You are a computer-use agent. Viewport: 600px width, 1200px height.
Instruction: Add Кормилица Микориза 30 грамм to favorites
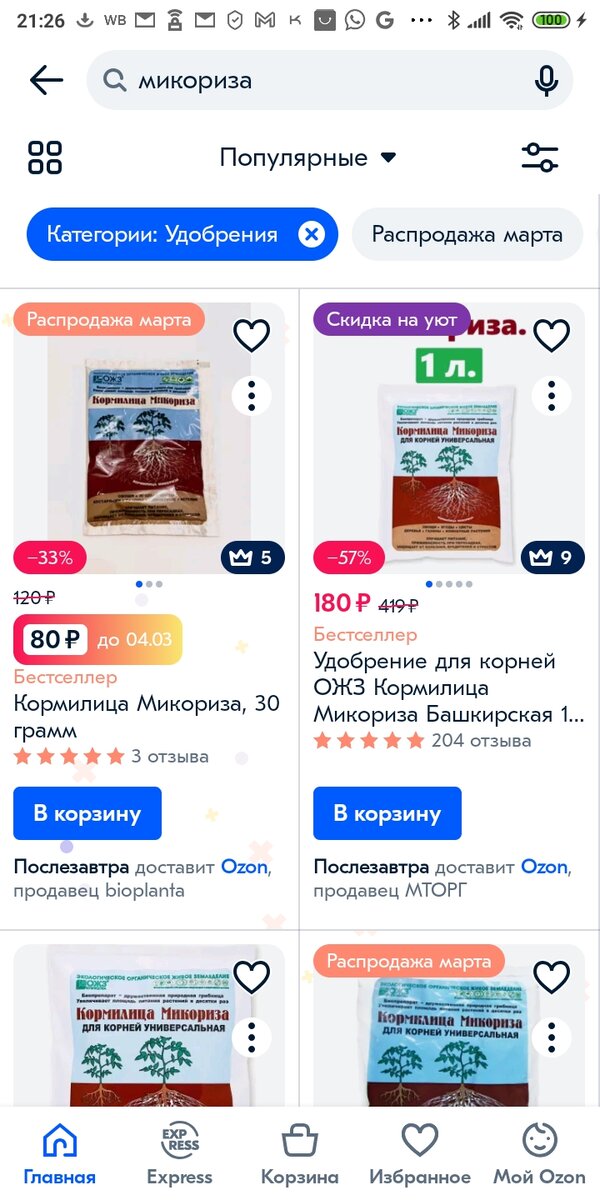point(251,335)
